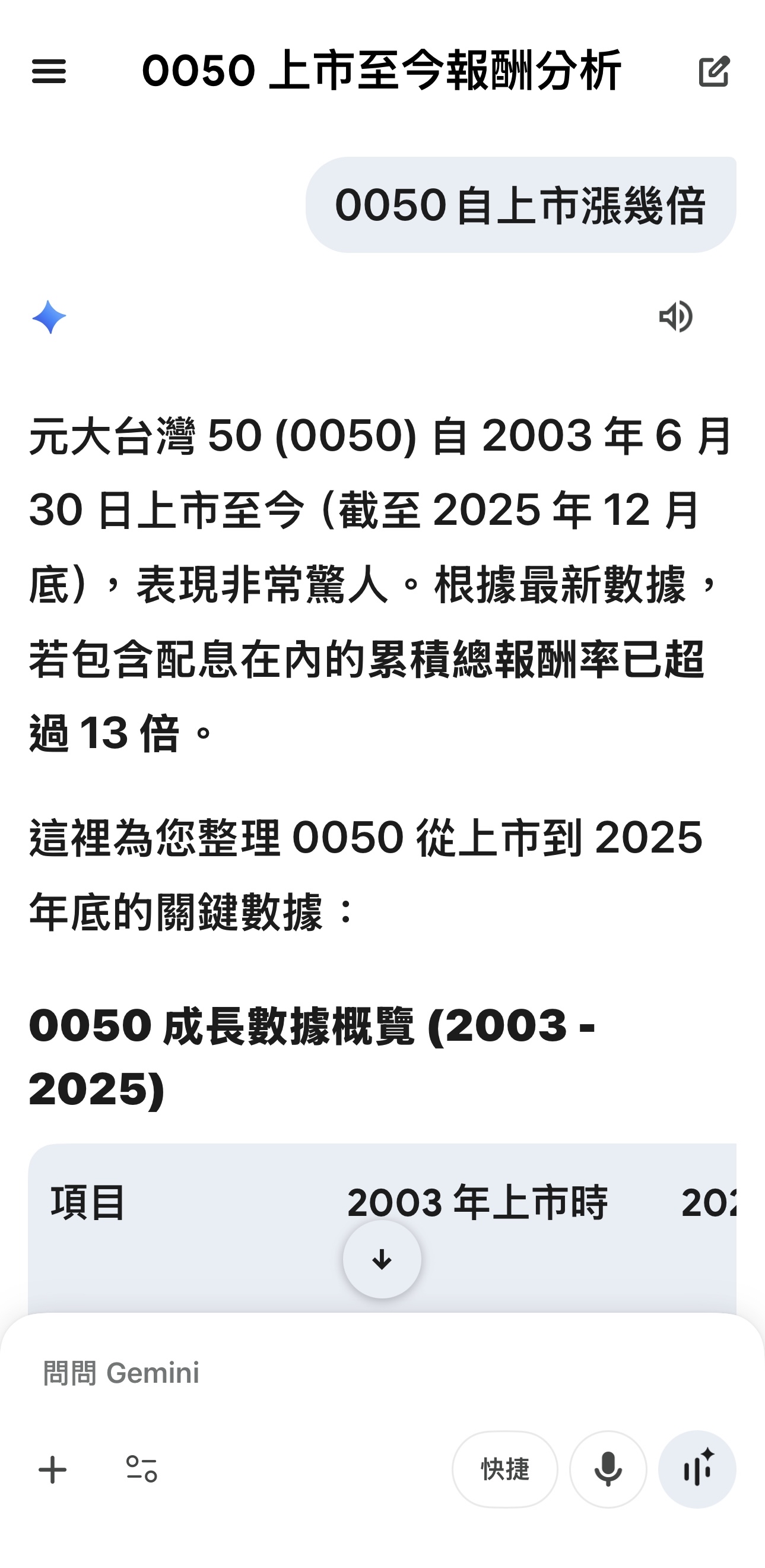This screenshot has width=765, height=1568.
Task: Launch Gemini Live with the waveform icon
Action: pos(697,1469)
